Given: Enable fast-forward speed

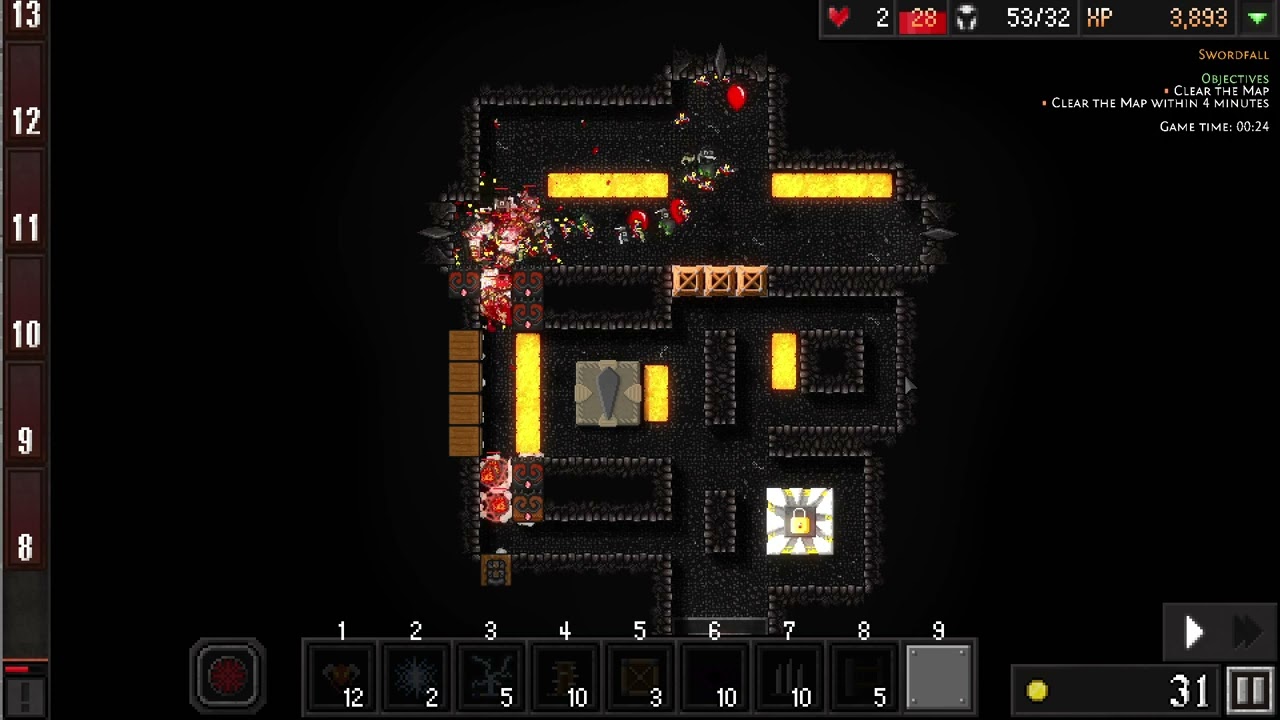Looking at the screenshot, I should click(1246, 632).
